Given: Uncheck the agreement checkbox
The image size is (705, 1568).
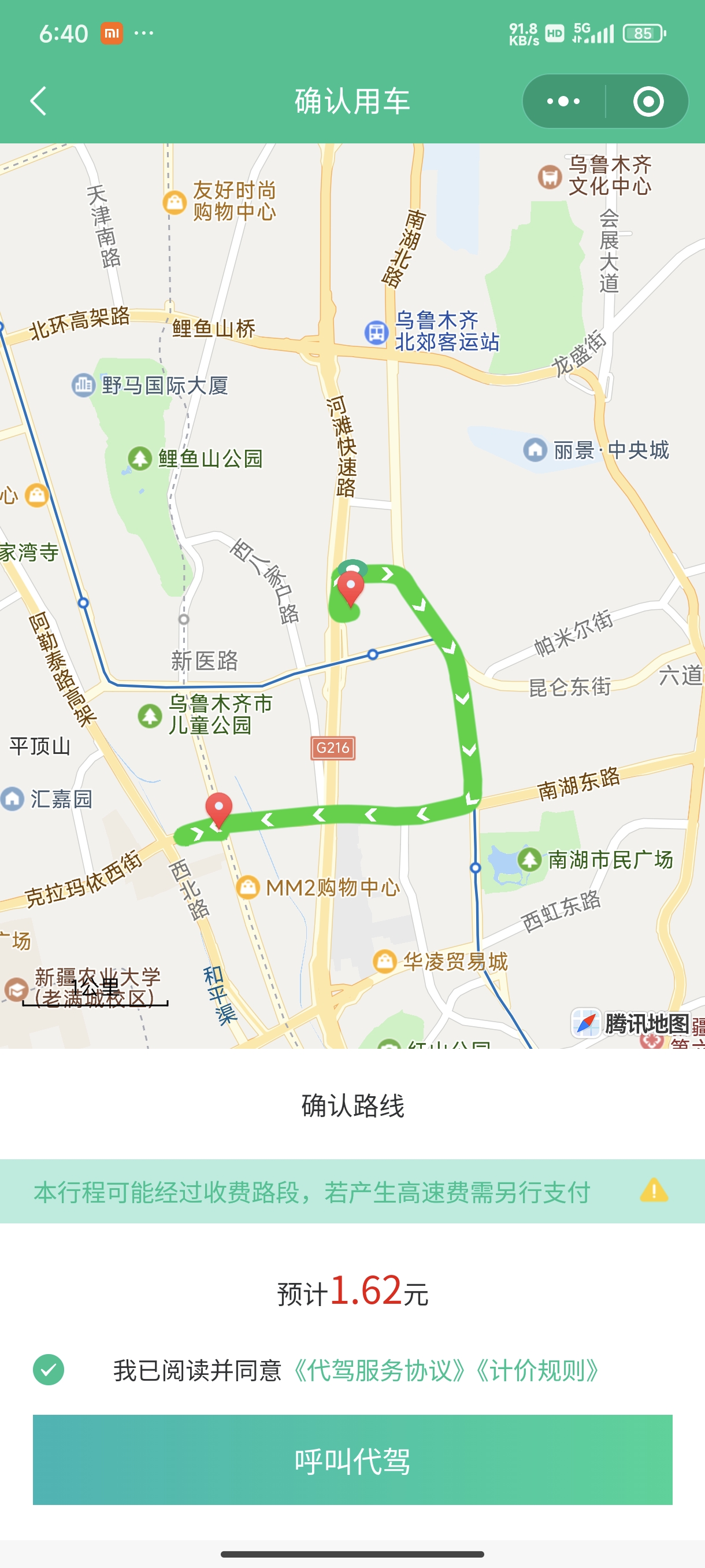Looking at the screenshot, I should click(49, 1370).
